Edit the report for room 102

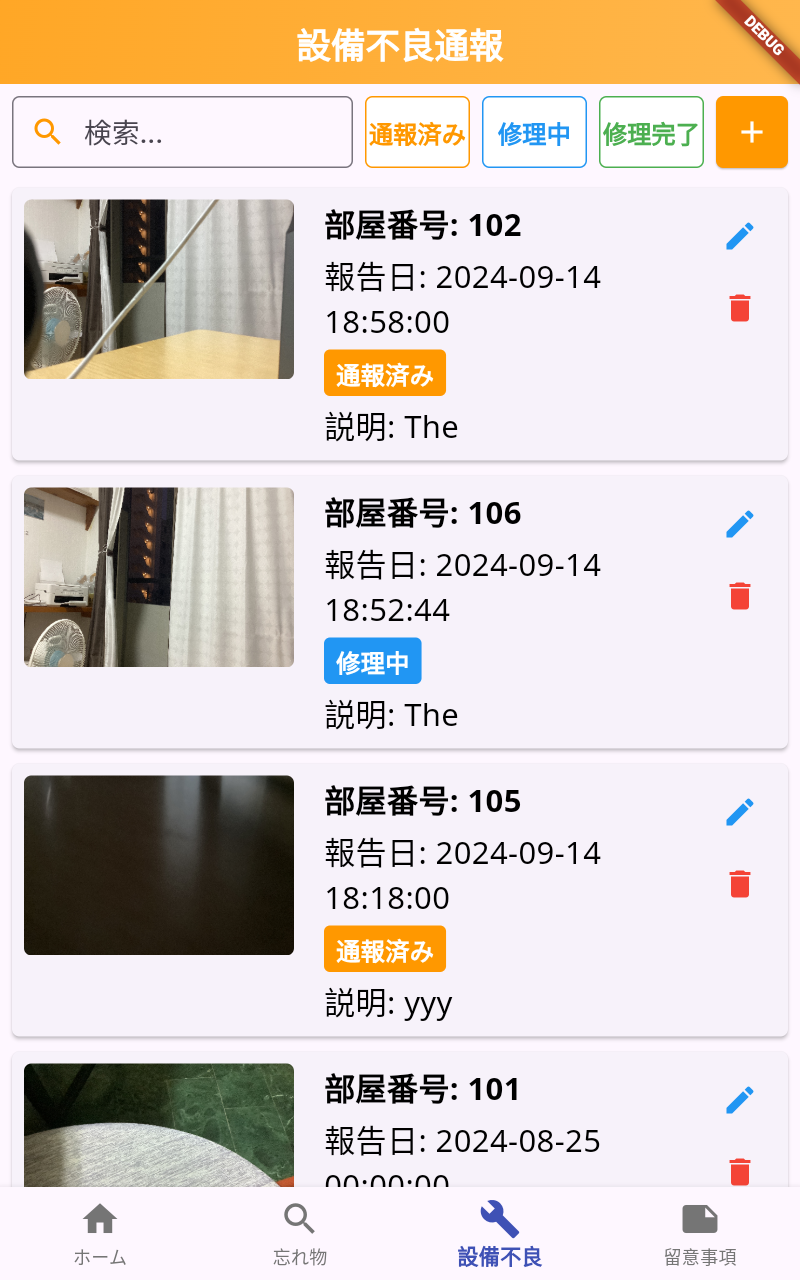coord(740,237)
